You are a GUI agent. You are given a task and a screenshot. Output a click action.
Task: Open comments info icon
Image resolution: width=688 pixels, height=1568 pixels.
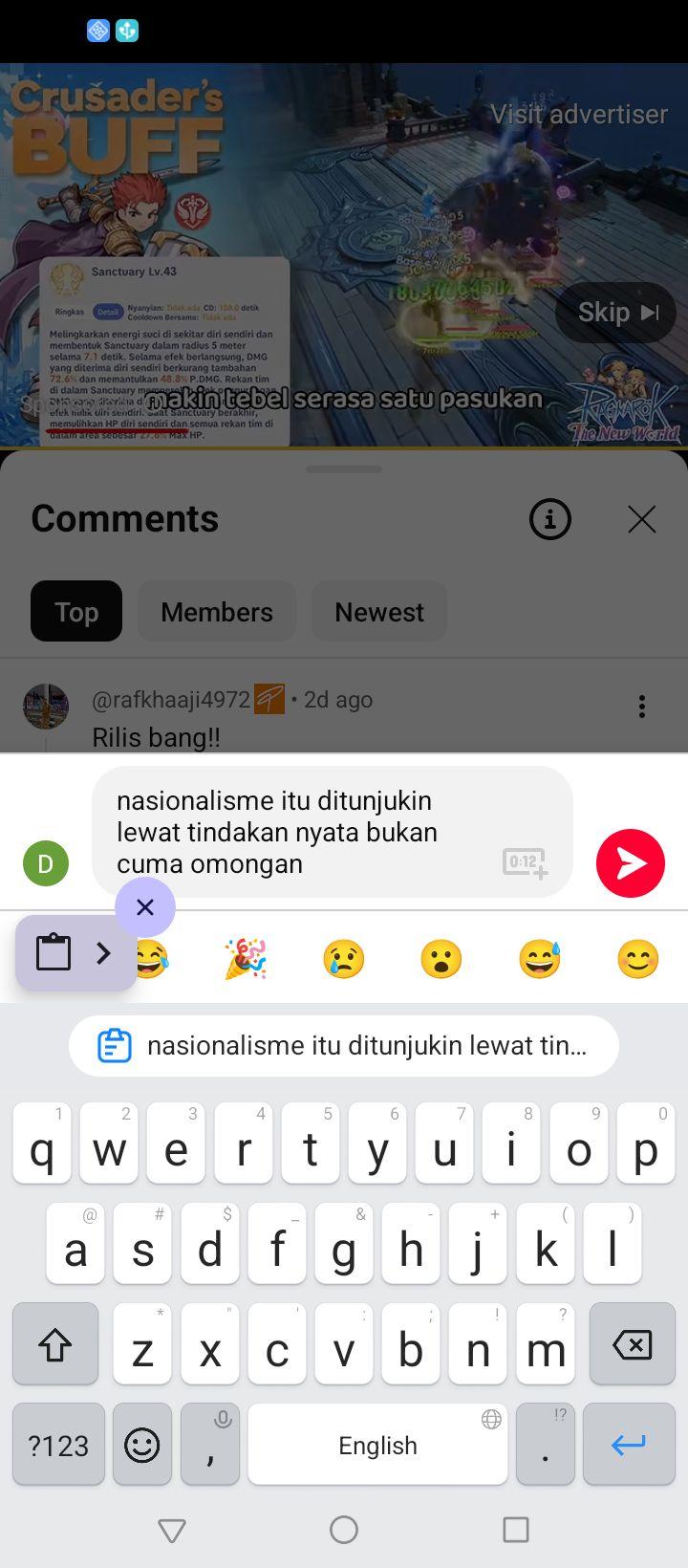pos(550,519)
